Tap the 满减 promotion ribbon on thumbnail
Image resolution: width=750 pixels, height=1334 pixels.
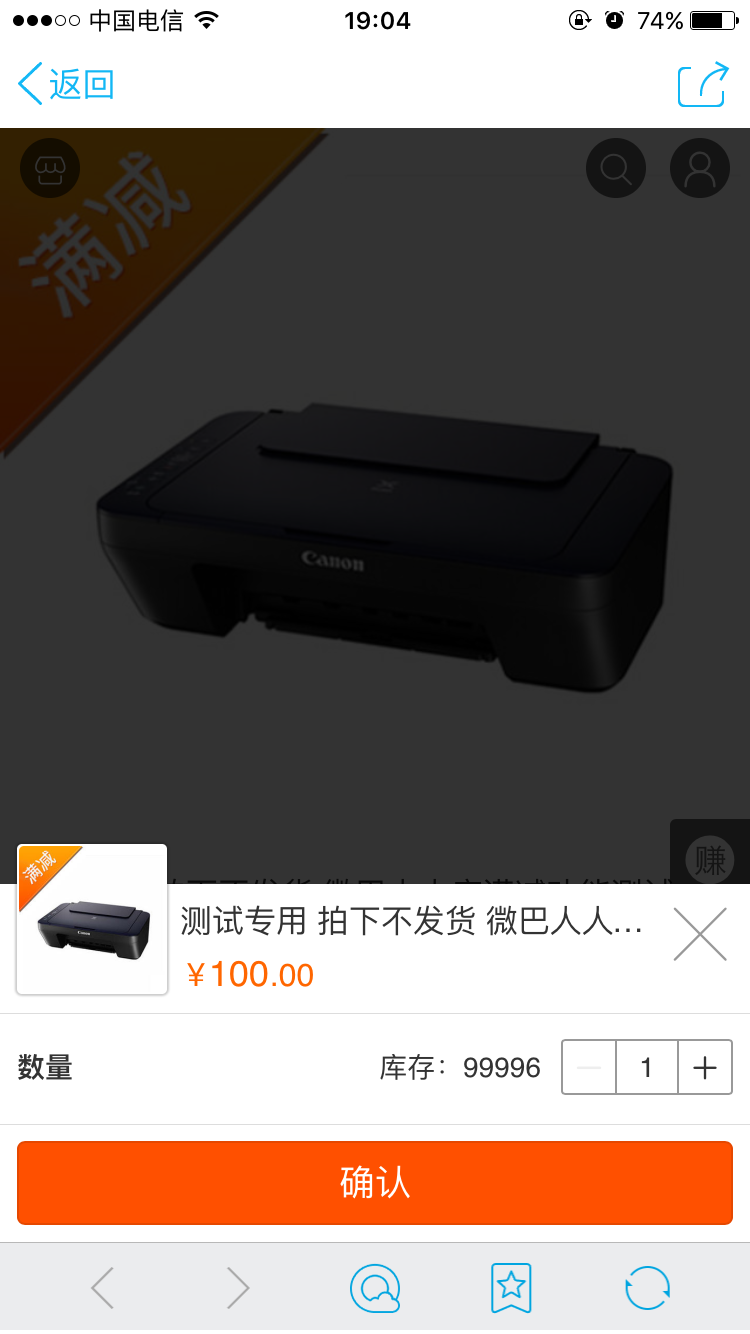[38, 865]
